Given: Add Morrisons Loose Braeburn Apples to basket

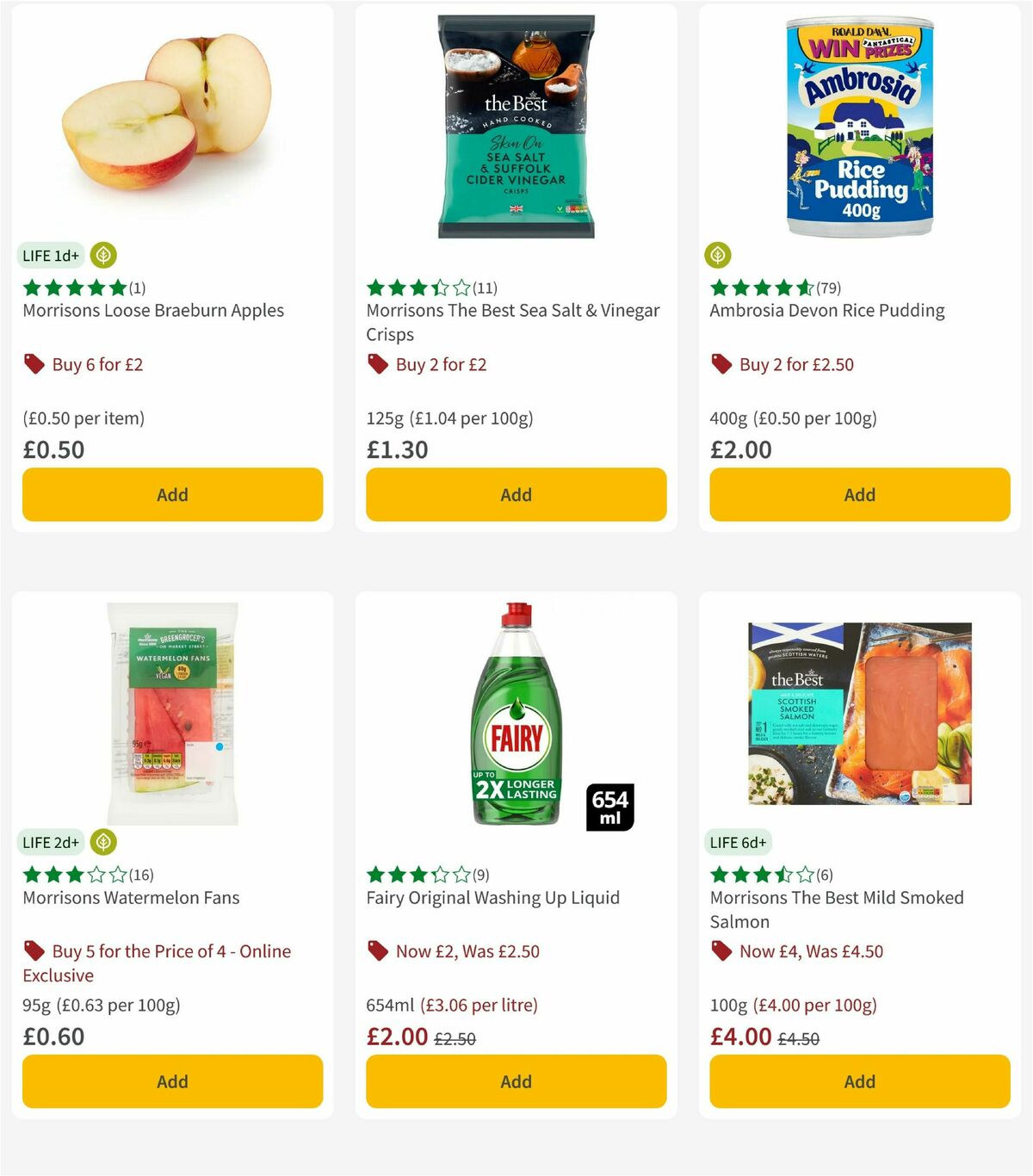Looking at the screenshot, I should pos(172,494).
